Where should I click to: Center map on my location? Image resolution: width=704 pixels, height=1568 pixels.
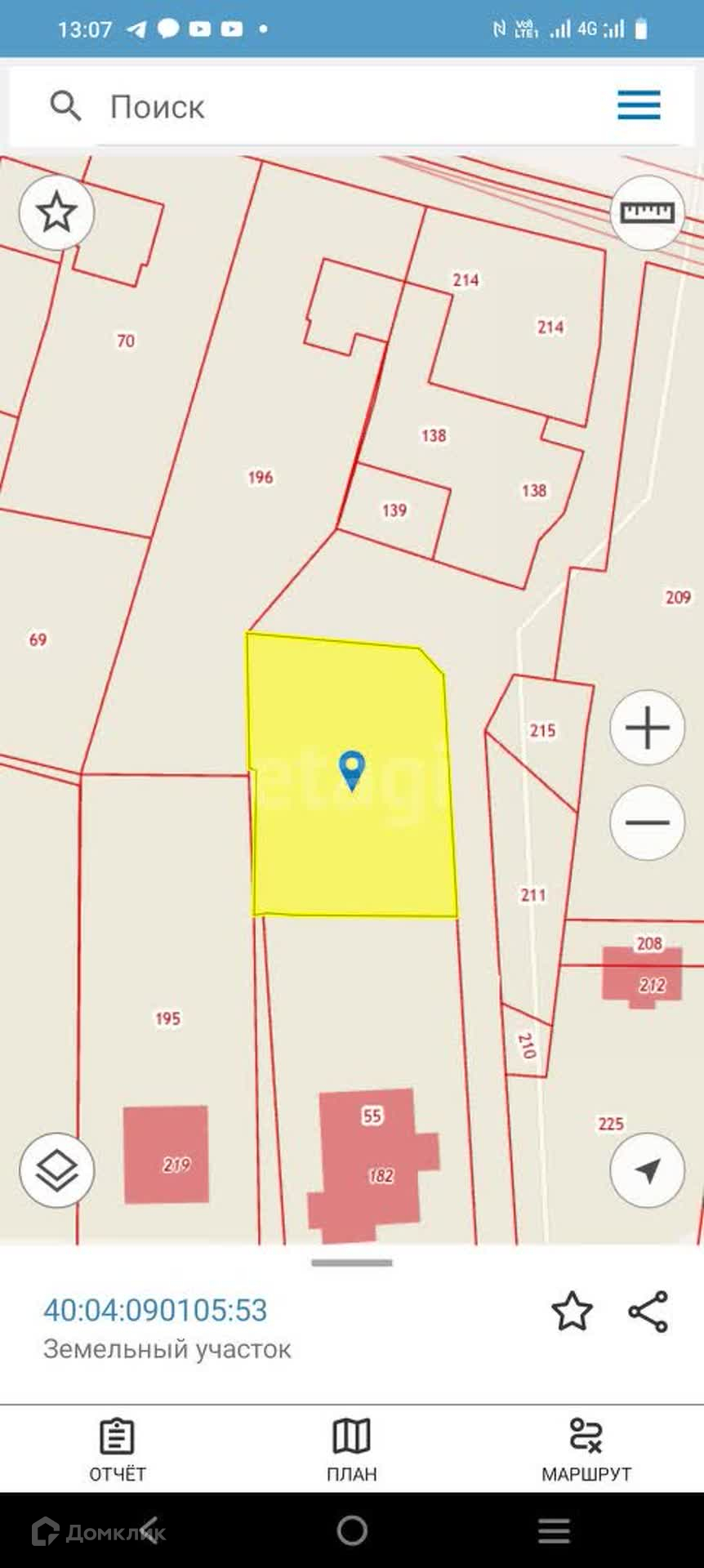tap(647, 1170)
